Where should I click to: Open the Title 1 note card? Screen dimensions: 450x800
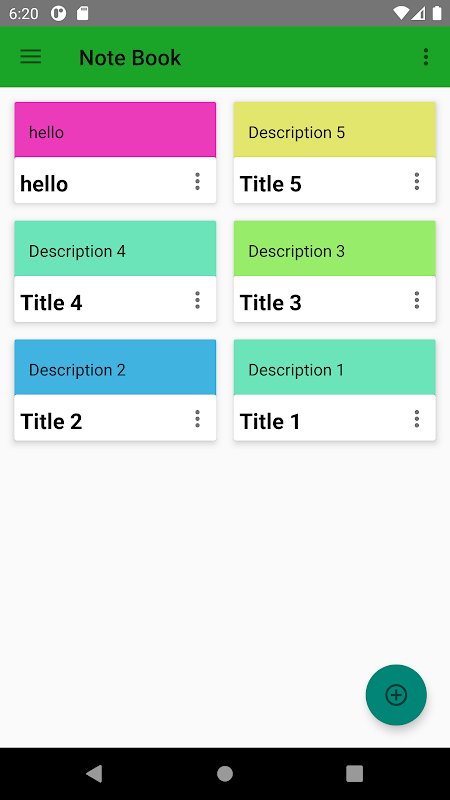[334, 390]
